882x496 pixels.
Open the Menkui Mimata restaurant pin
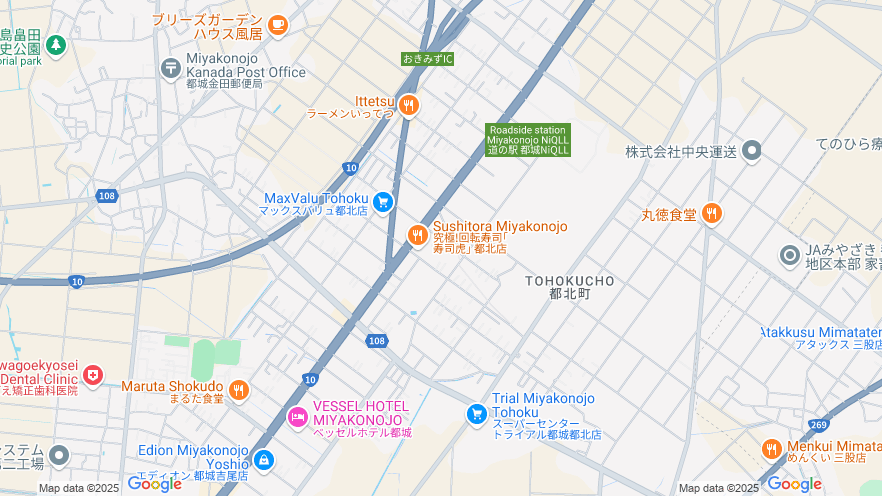point(771,449)
